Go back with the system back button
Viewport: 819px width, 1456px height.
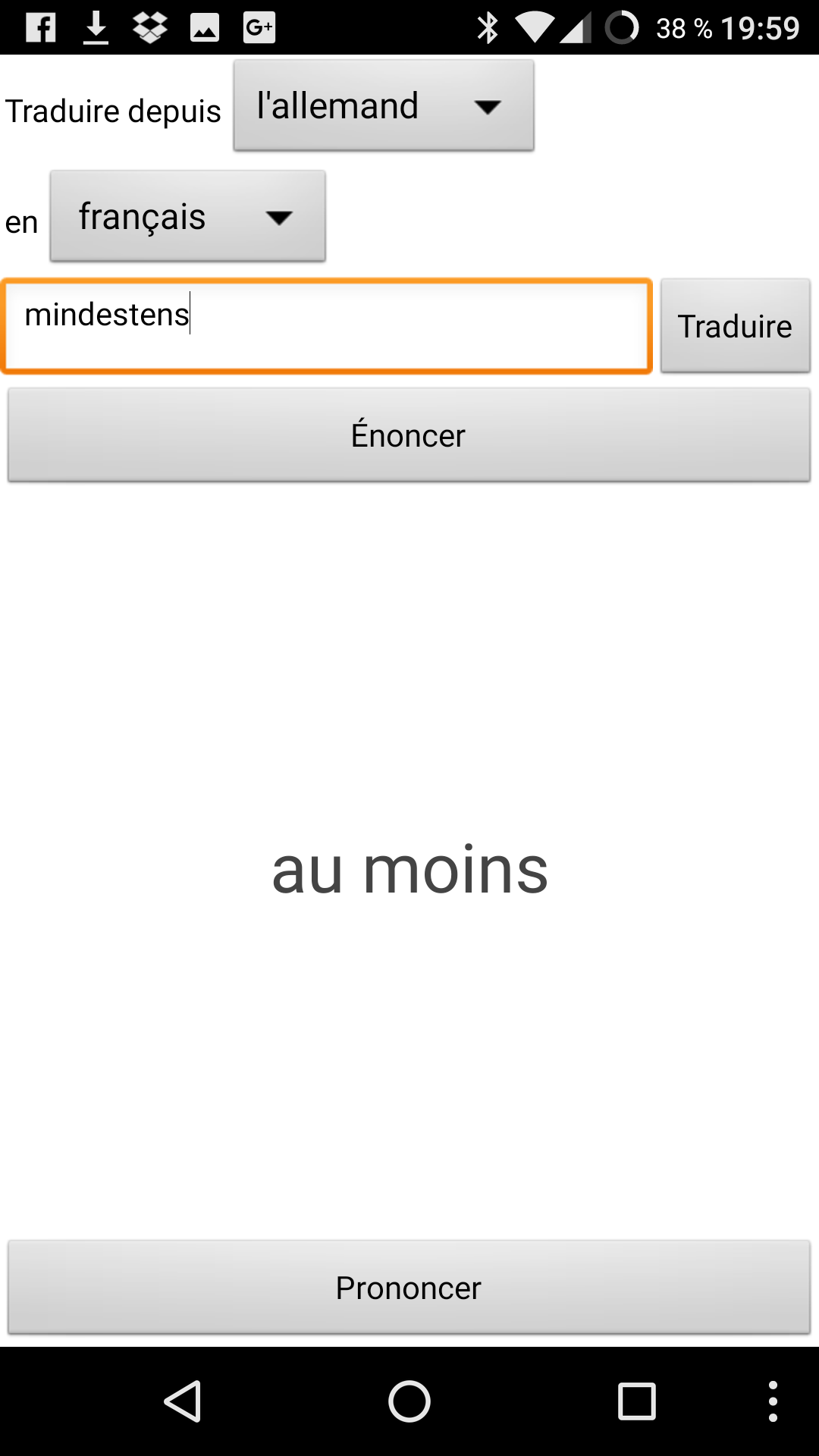pos(183,1401)
